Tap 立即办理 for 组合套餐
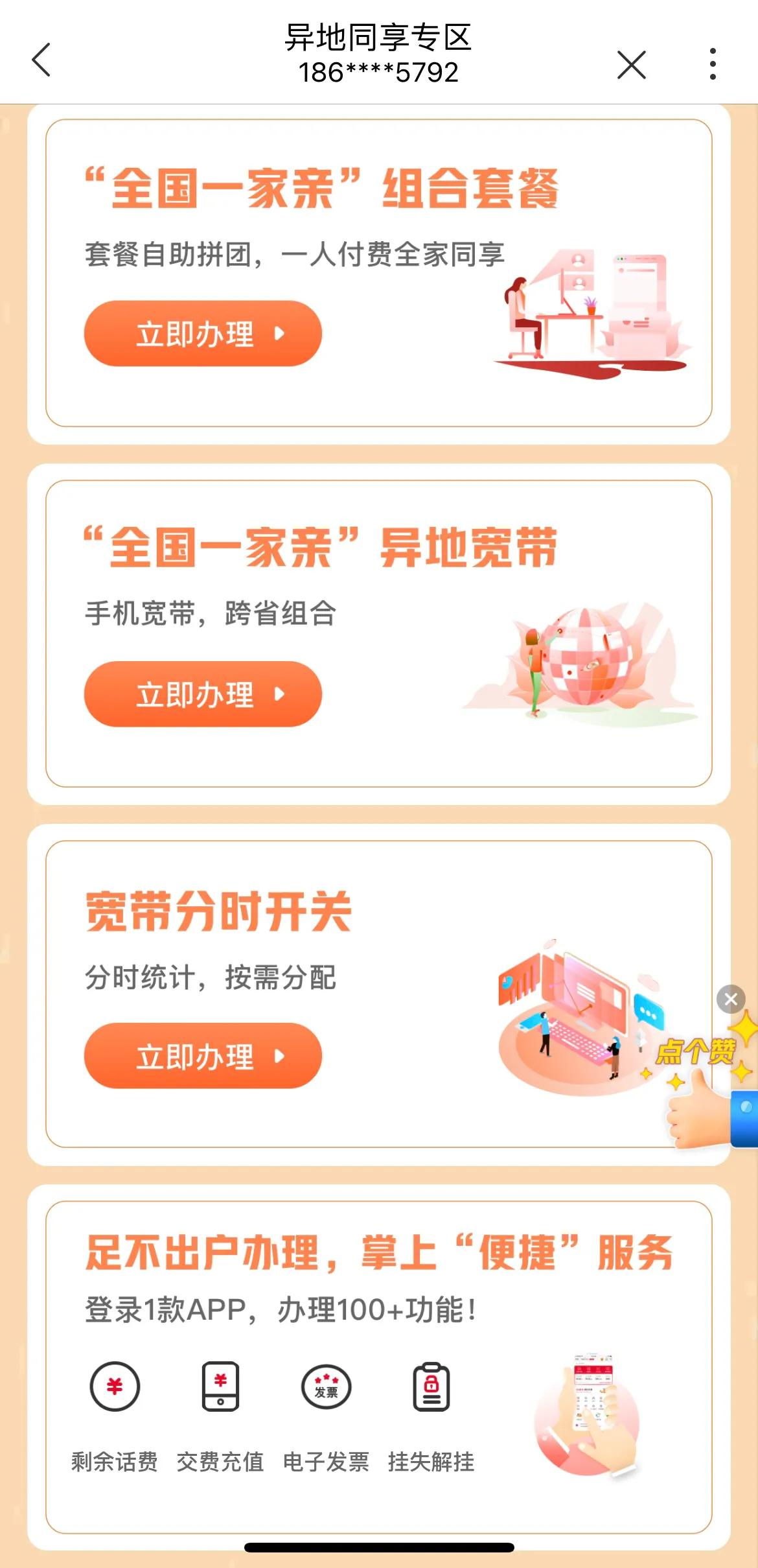 (x=203, y=334)
